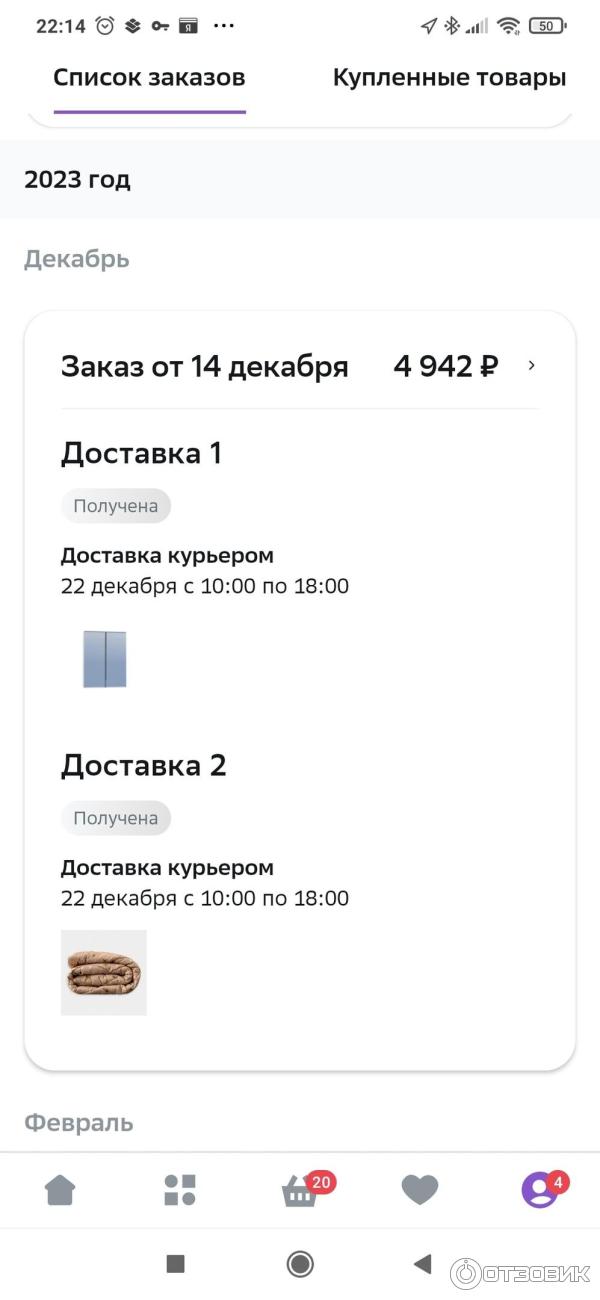Open the blanket product image in Доставка 2

pyautogui.click(x=104, y=972)
